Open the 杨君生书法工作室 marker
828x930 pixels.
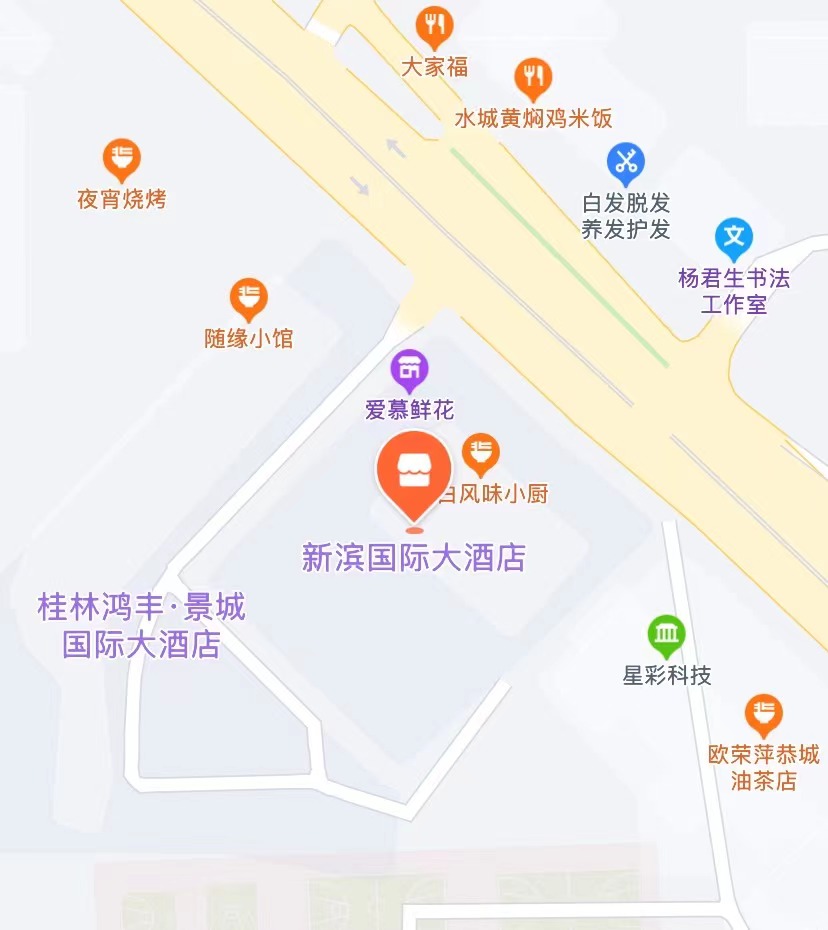point(734,238)
